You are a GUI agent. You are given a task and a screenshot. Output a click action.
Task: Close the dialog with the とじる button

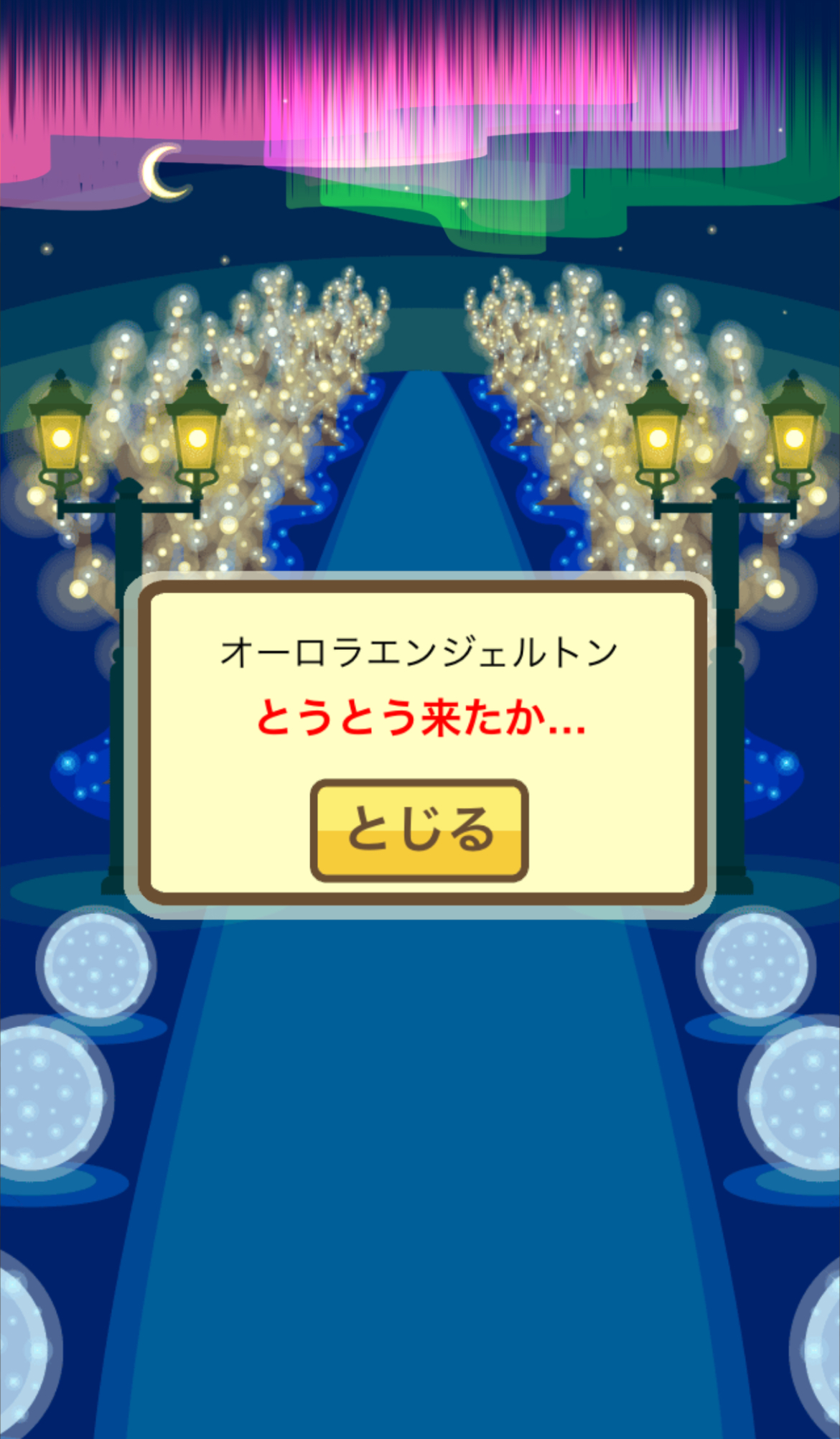419,830
